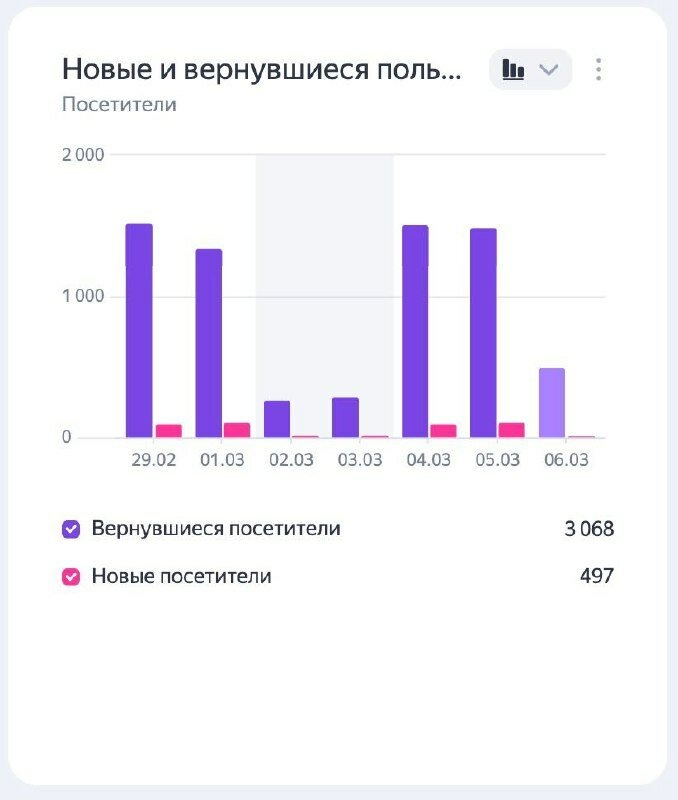Uncheck Новые посетители series
The width and height of the screenshot is (678, 800).
71,577
